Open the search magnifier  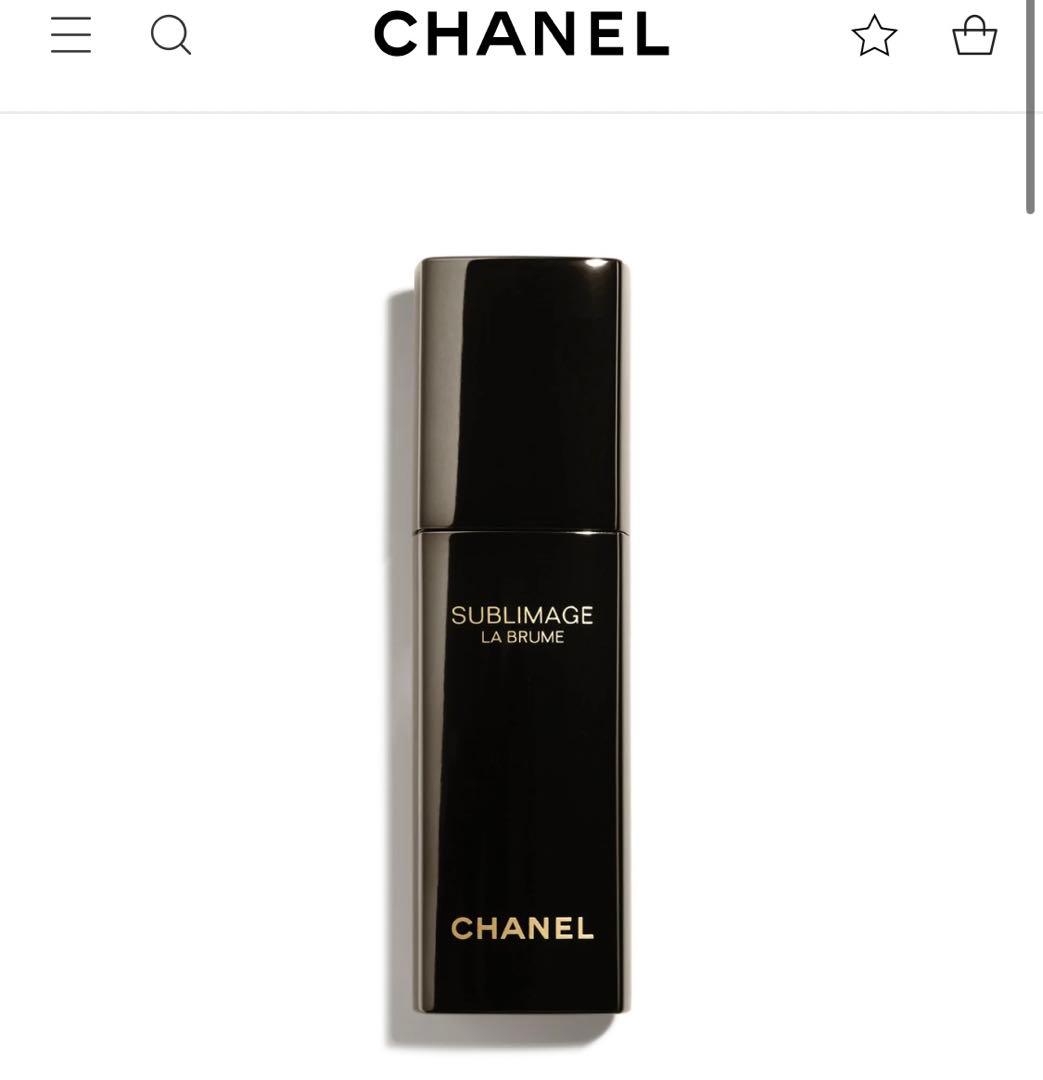(x=170, y=35)
